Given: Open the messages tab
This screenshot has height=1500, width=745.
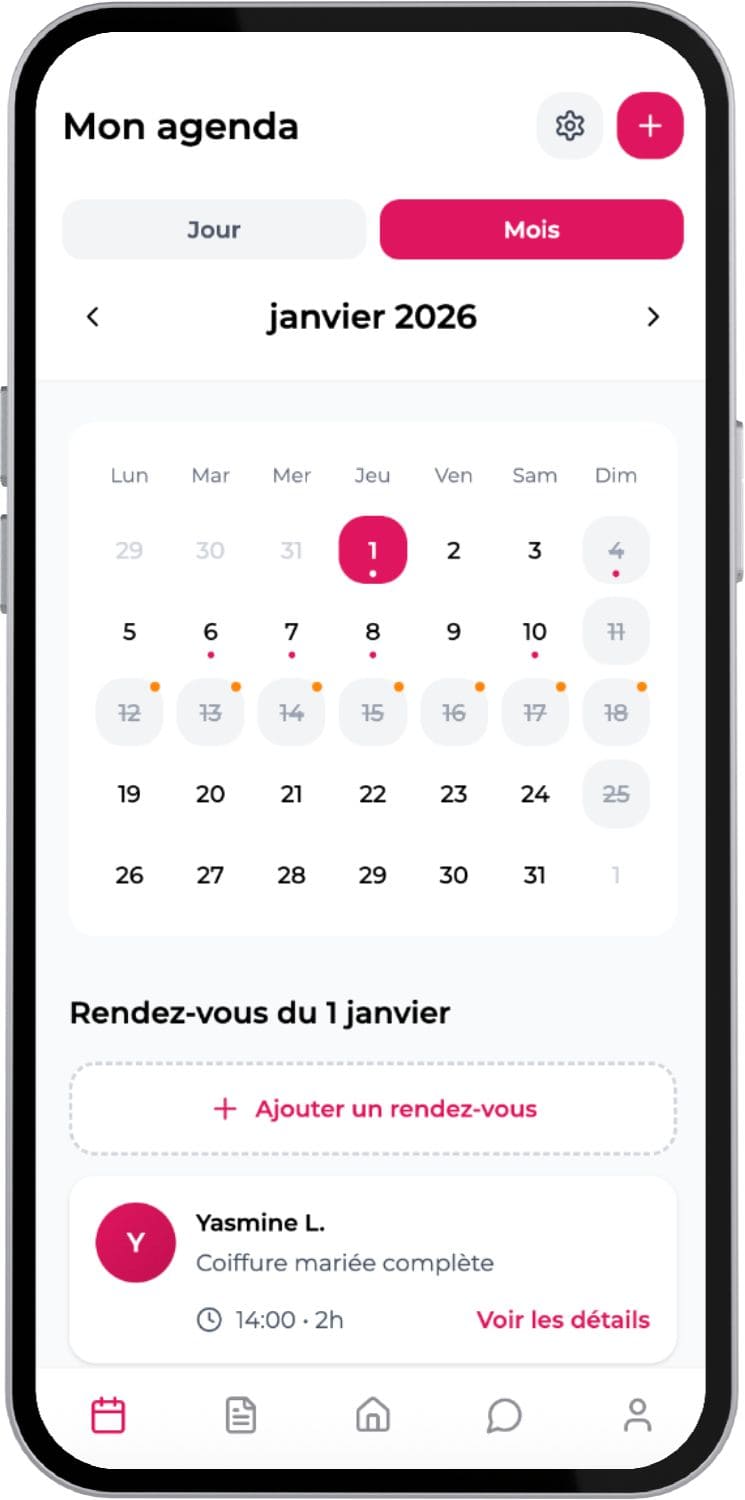Looking at the screenshot, I should tap(504, 1415).
